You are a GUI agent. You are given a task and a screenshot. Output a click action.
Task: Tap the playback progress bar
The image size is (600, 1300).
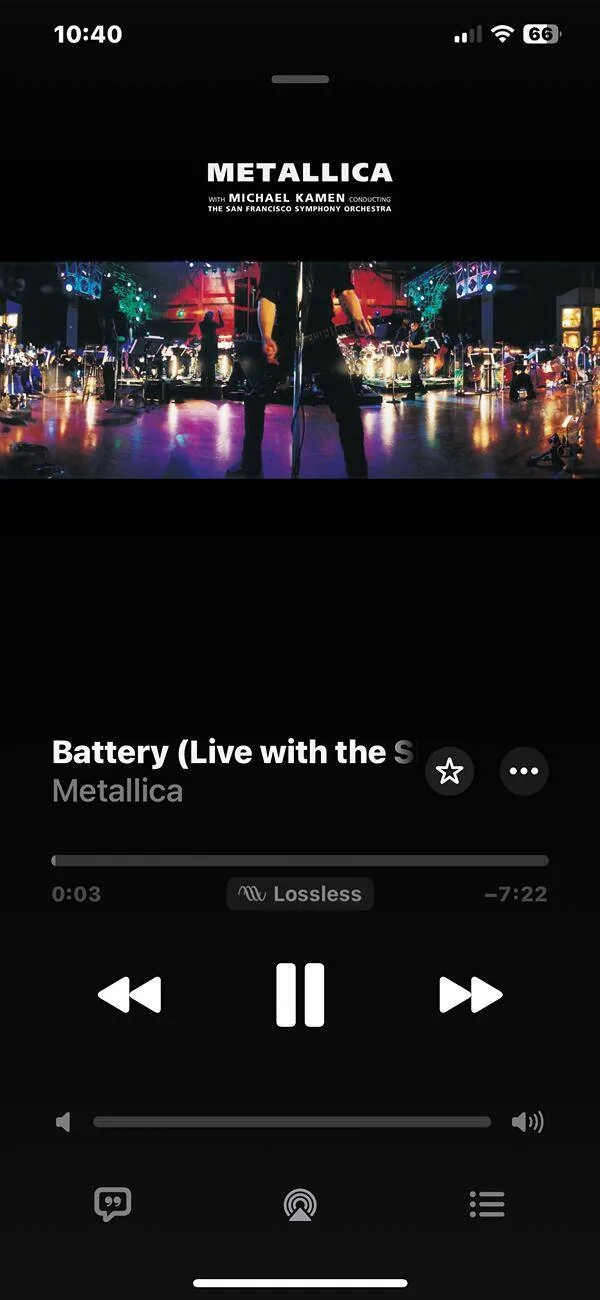300,860
